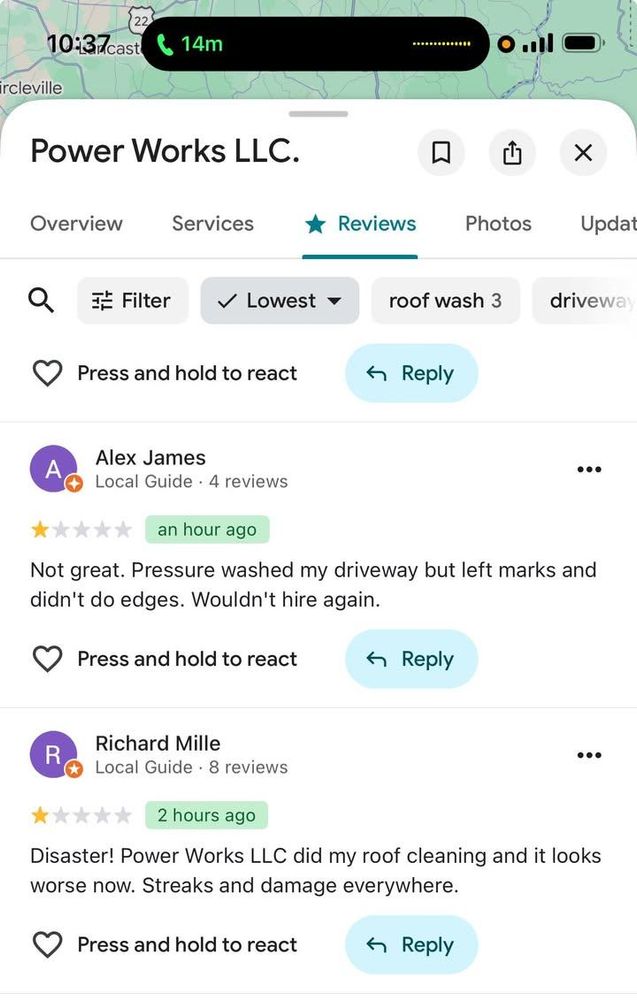The width and height of the screenshot is (637, 1000).
Task: Tap the heart under Alex James's review
Action: [47, 659]
